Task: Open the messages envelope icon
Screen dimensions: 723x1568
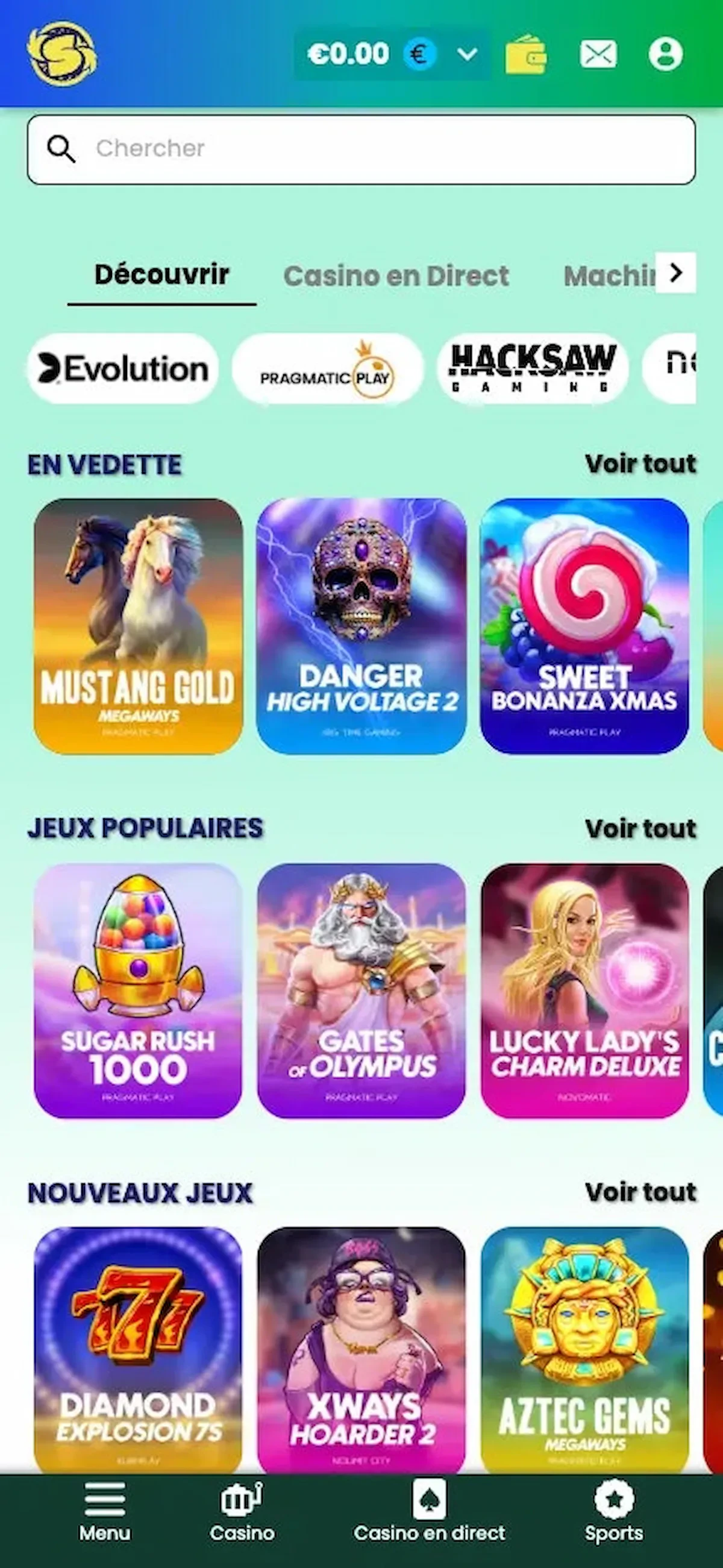Action: (598, 55)
